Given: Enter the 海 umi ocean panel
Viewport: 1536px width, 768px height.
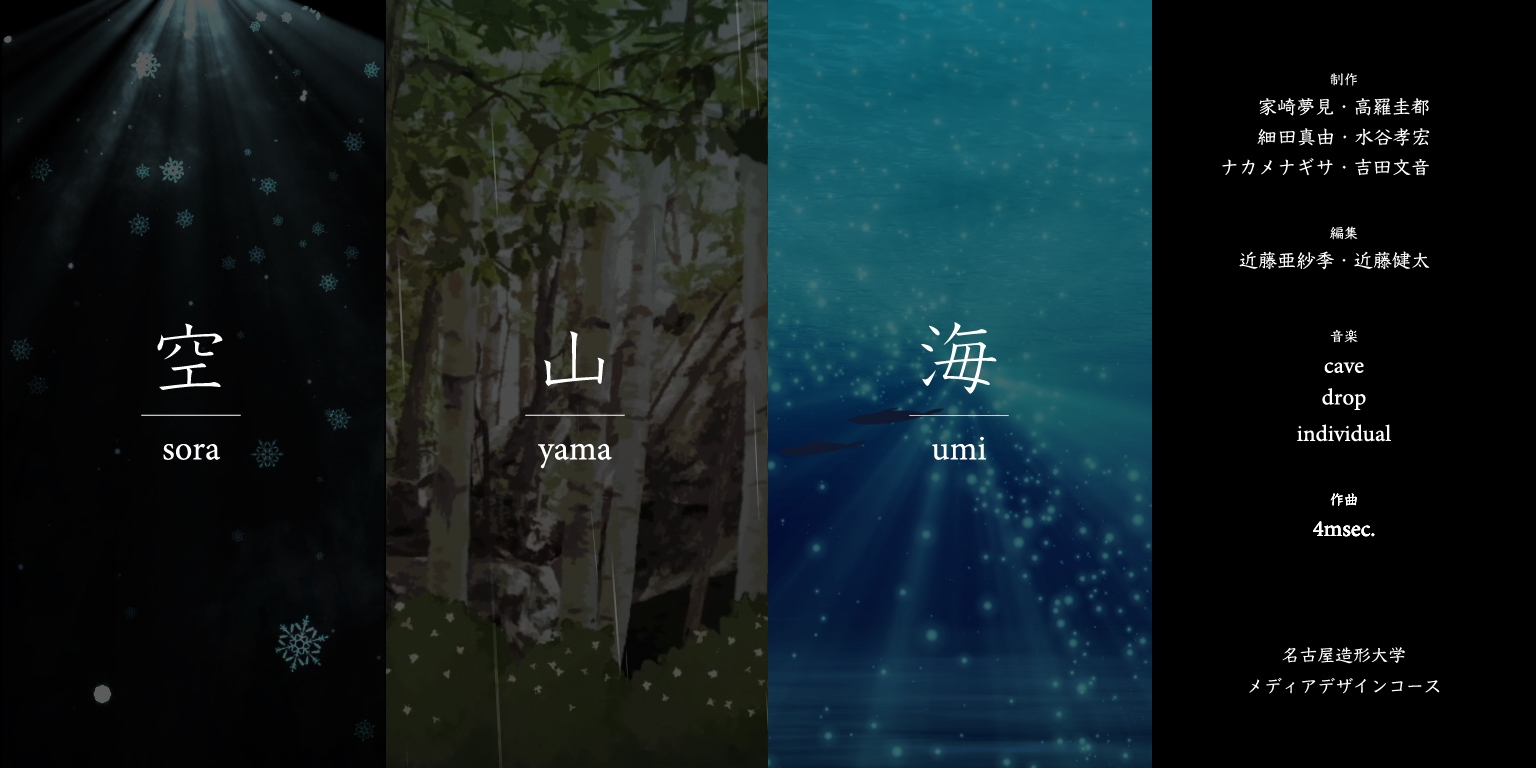Looking at the screenshot, I should click(x=958, y=392).
